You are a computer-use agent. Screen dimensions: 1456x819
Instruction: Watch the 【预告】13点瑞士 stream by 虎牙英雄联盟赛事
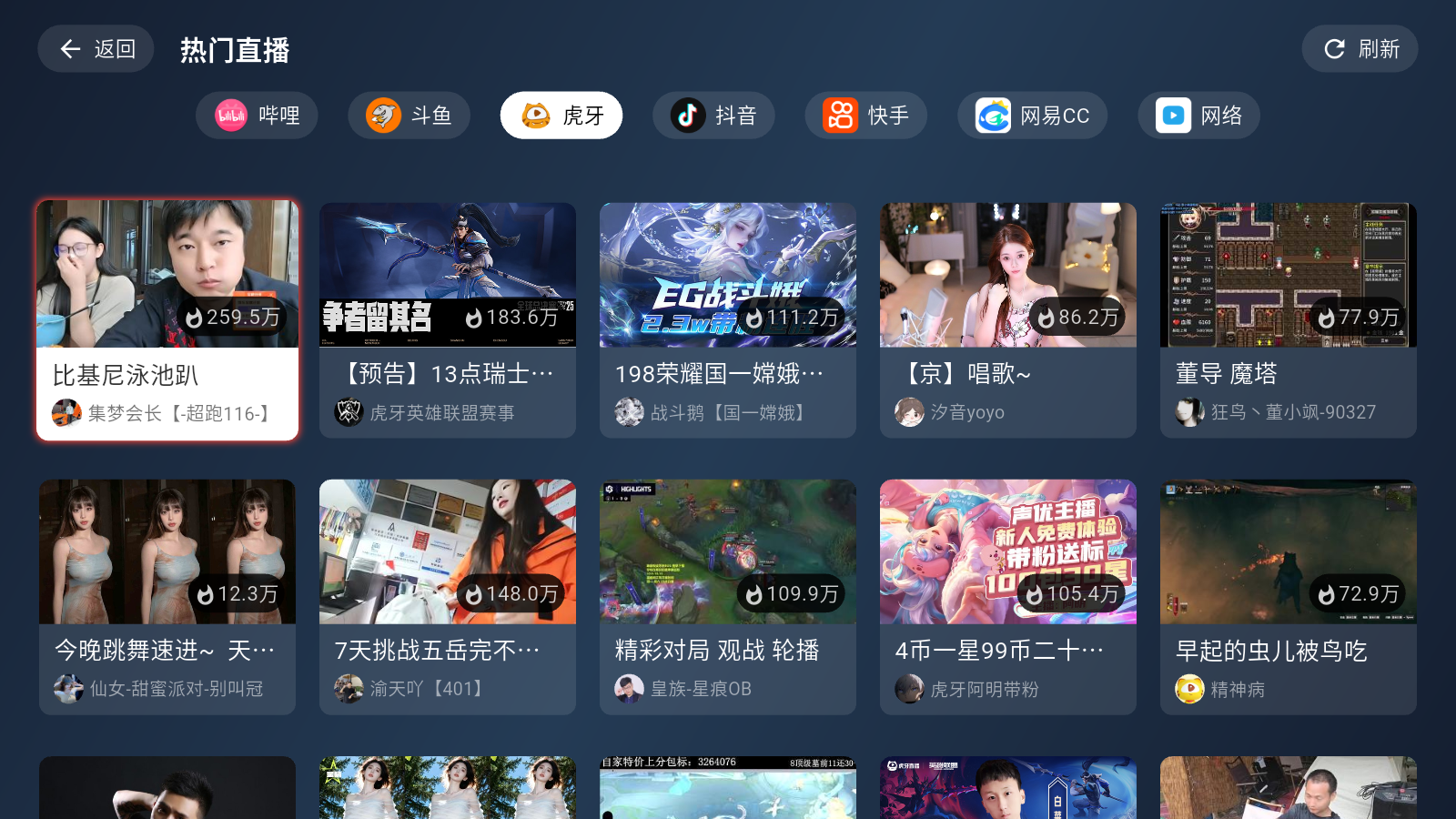point(448,320)
